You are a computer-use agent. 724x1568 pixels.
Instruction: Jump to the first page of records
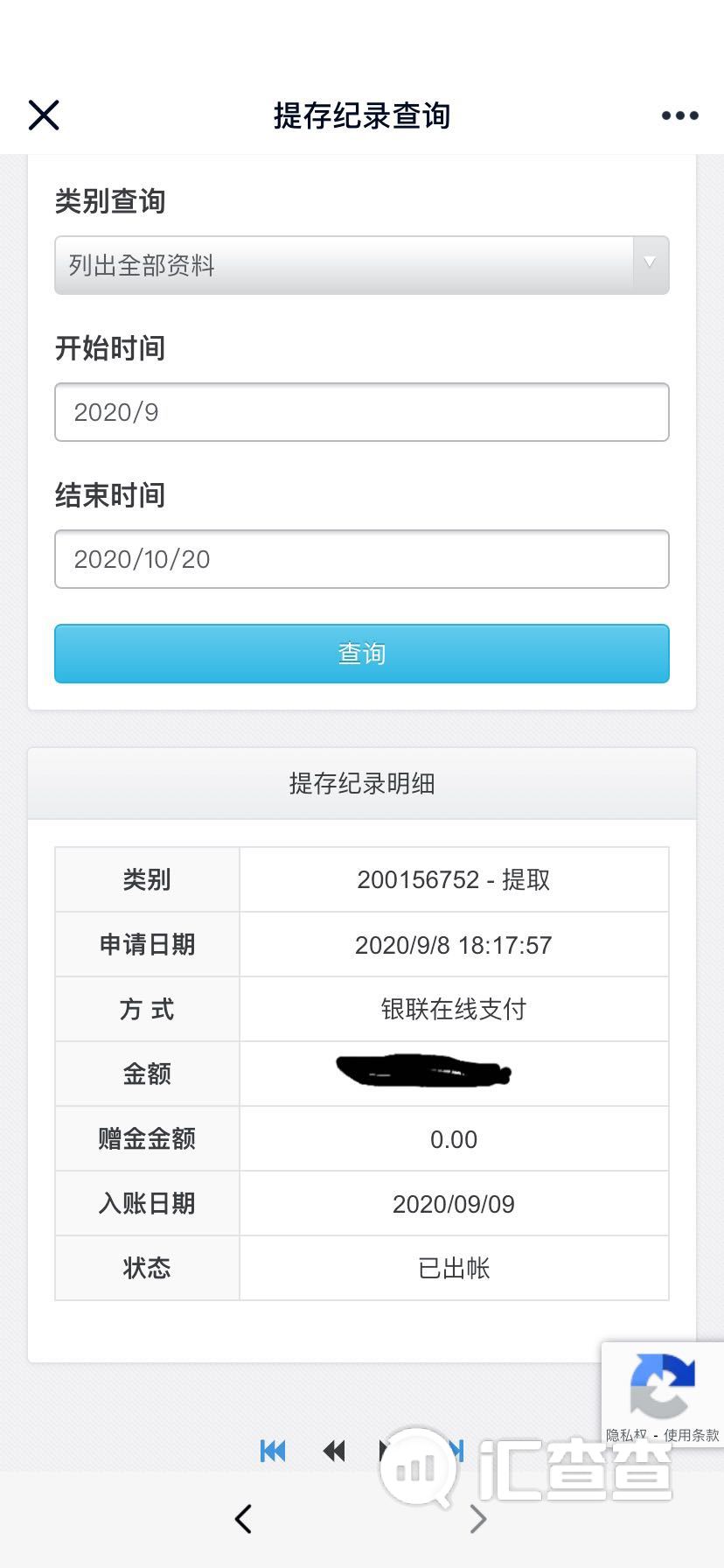[273, 1451]
